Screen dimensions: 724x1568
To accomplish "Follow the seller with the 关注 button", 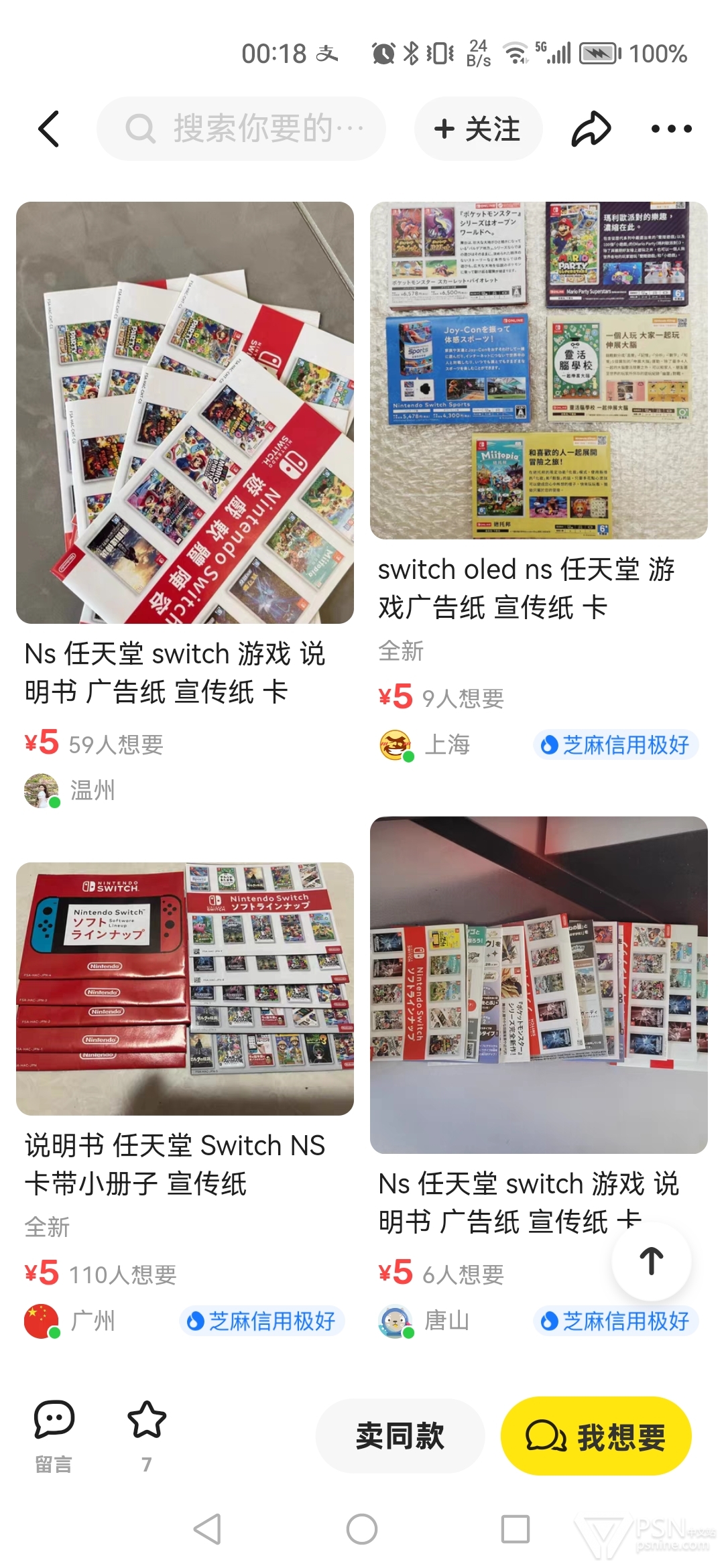I will pos(478,129).
